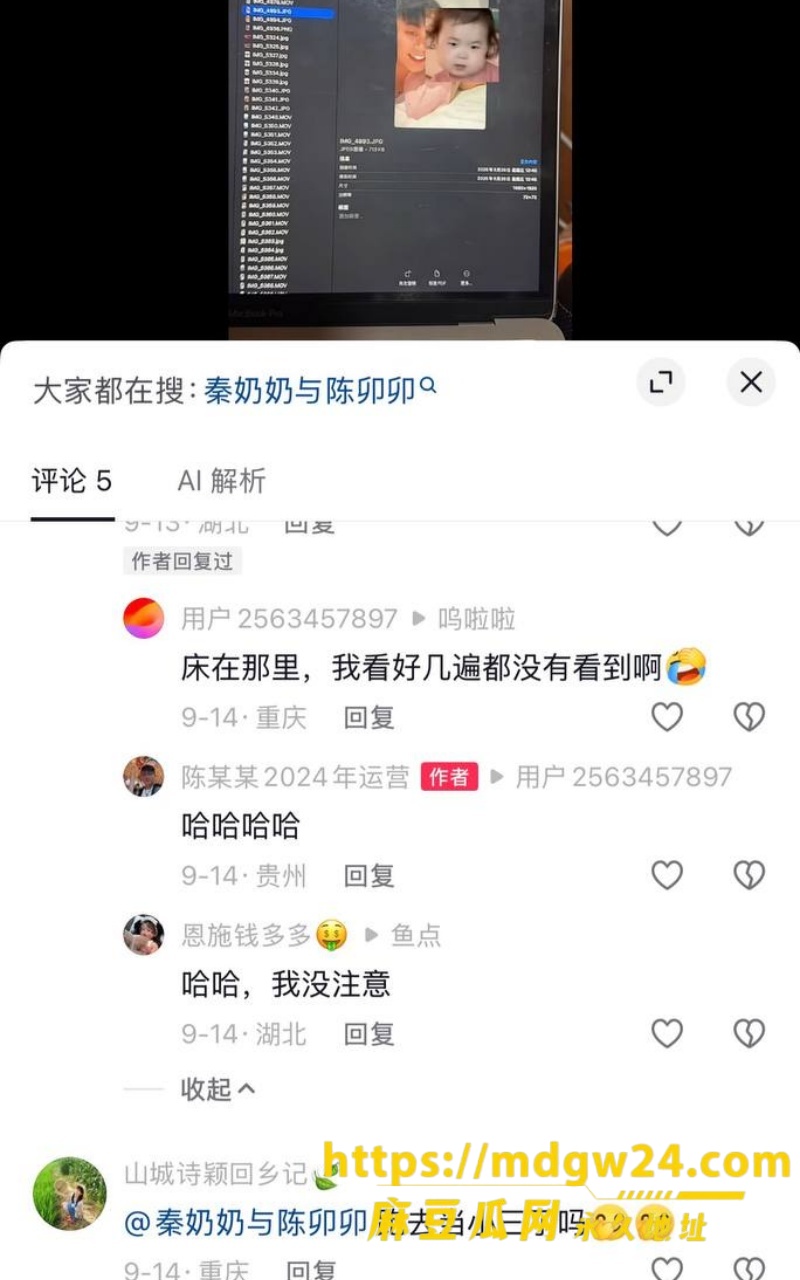The width and height of the screenshot is (800, 1280).
Task: Open 山城诗颖回乡记 profile avatar
Action: click(x=69, y=1193)
